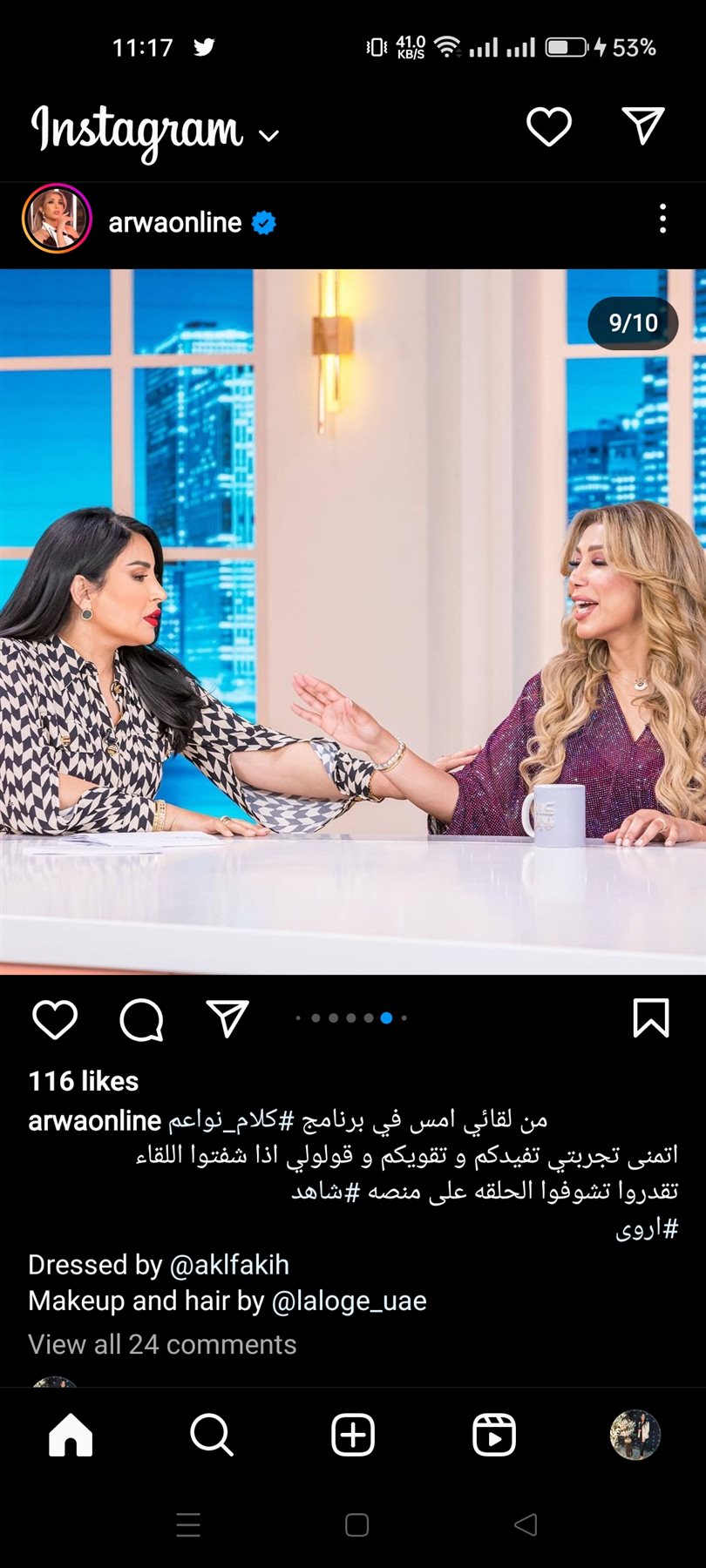The image size is (706, 1568).
Task: Open your profile tab
Action: click(x=635, y=1434)
